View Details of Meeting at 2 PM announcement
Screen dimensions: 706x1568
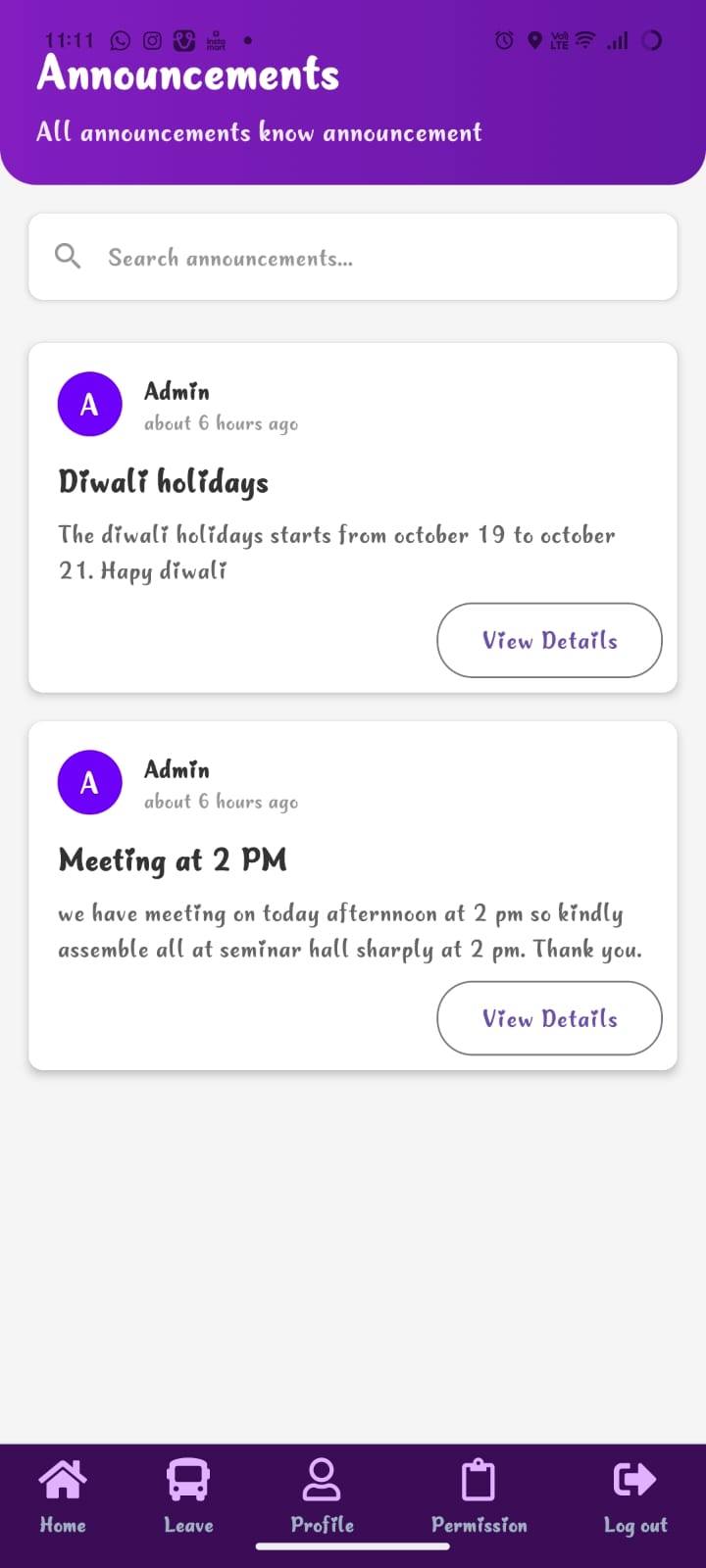(x=549, y=1018)
